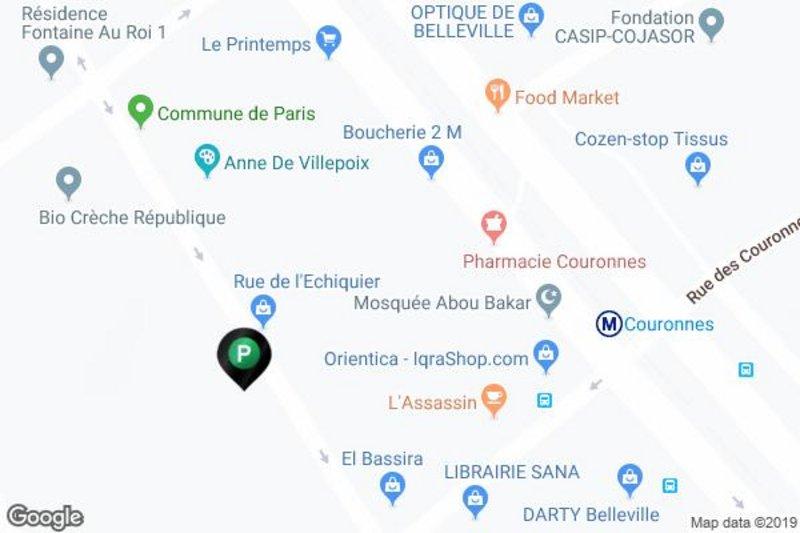Open the El Bassira shop pin
The width and height of the screenshot is (800, 533).
393,486
